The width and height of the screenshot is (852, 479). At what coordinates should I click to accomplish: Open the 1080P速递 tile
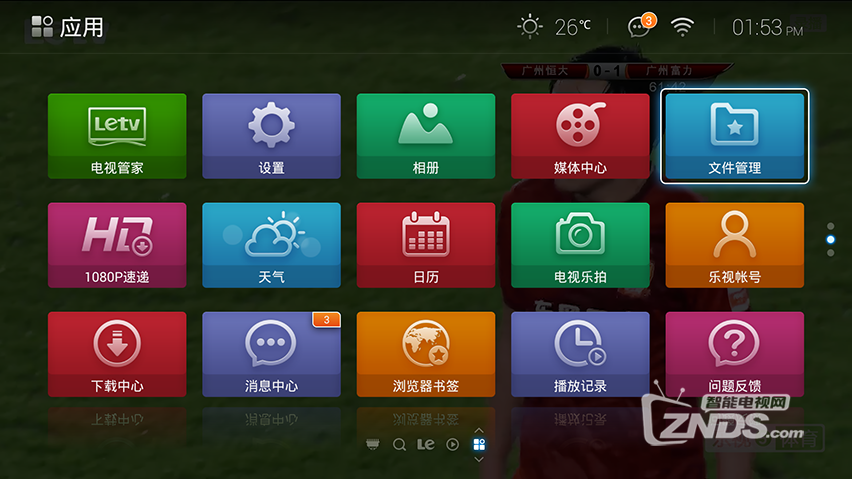pyautogui.click(x=117, y=245)
